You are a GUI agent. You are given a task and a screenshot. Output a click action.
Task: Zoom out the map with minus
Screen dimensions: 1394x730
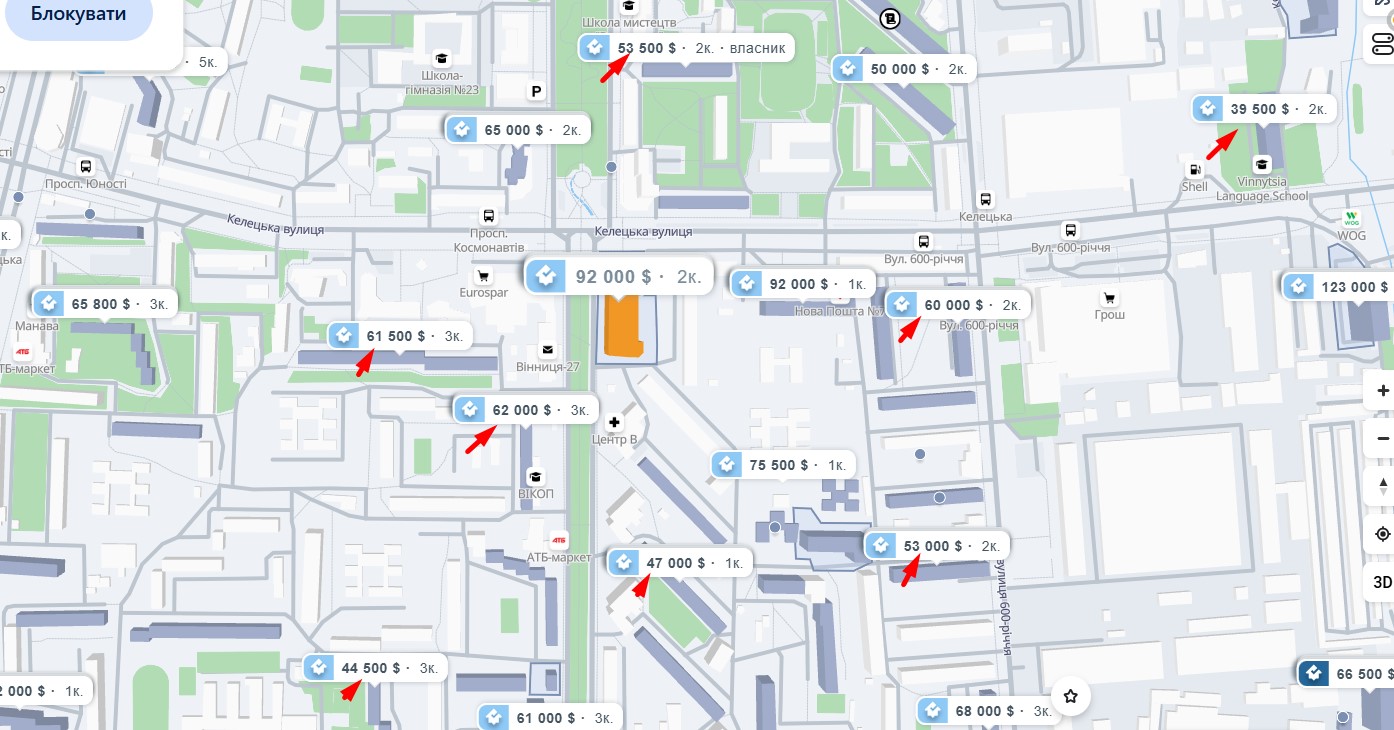tap(1382, 438)
